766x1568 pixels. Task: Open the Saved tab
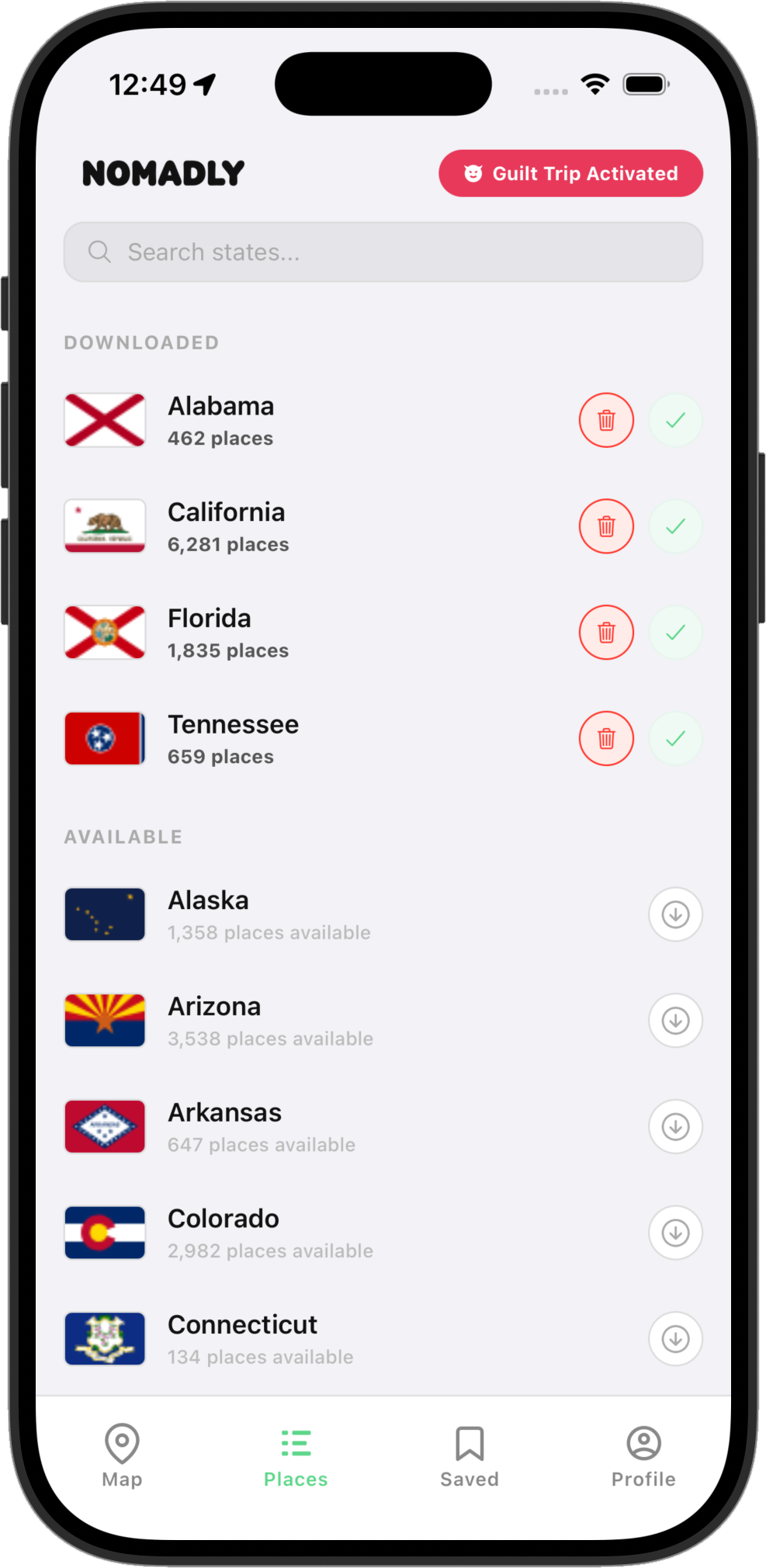coord(470,1455)
